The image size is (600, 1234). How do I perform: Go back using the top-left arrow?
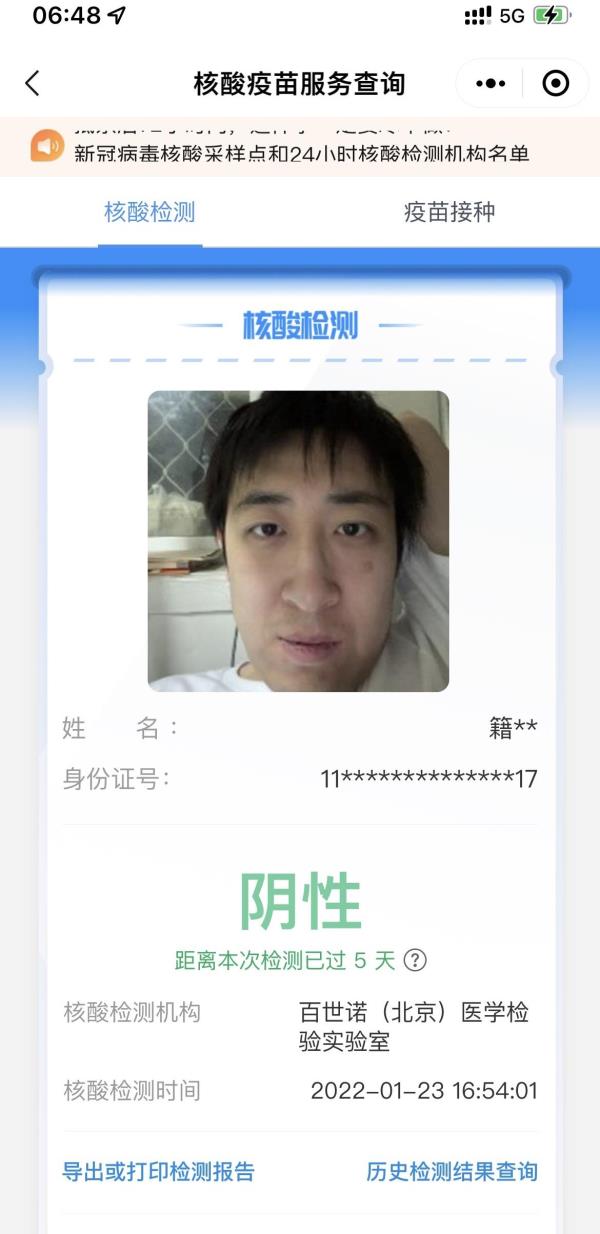point(33,83)
